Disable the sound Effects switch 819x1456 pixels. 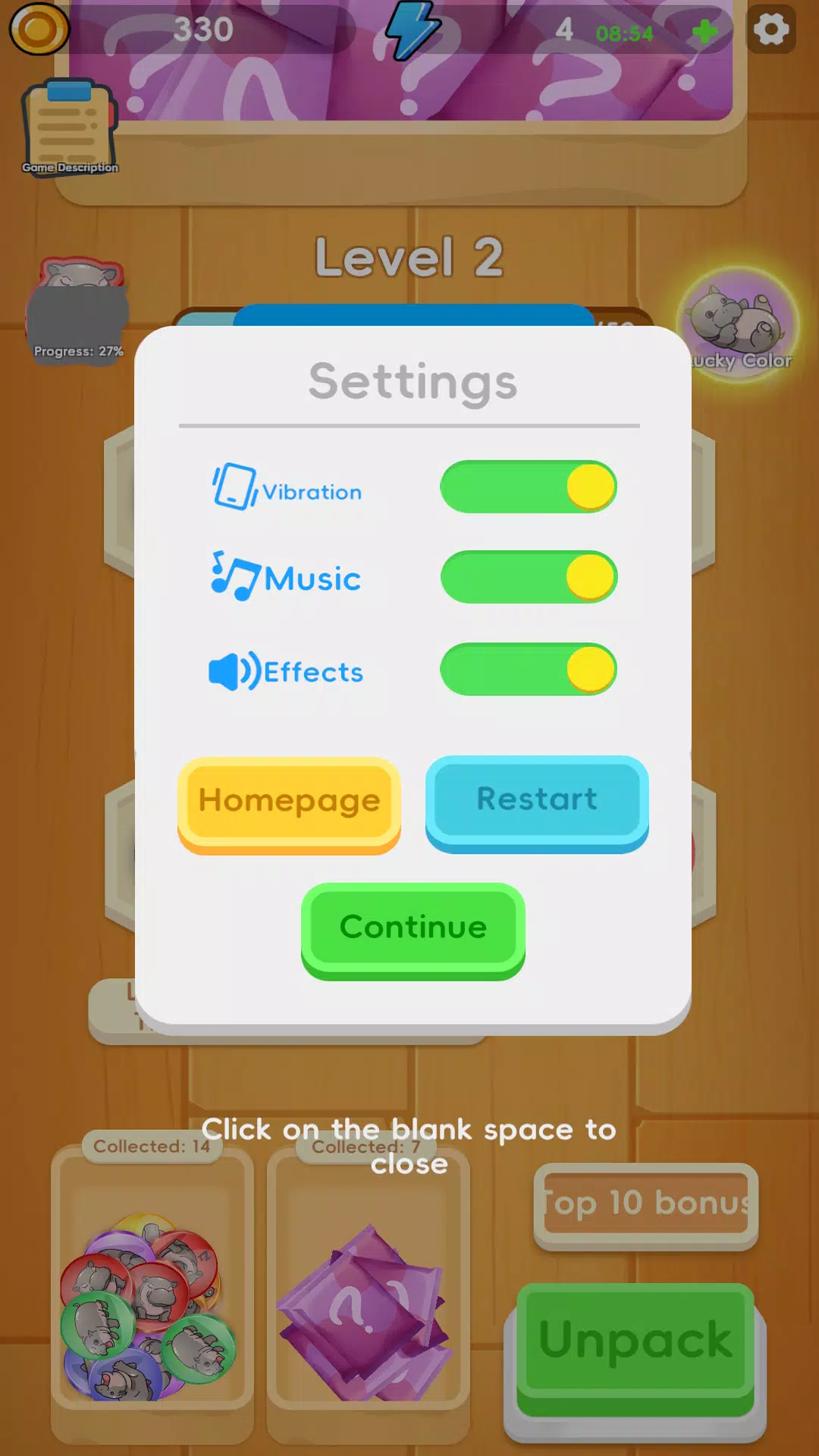[529, 670]
